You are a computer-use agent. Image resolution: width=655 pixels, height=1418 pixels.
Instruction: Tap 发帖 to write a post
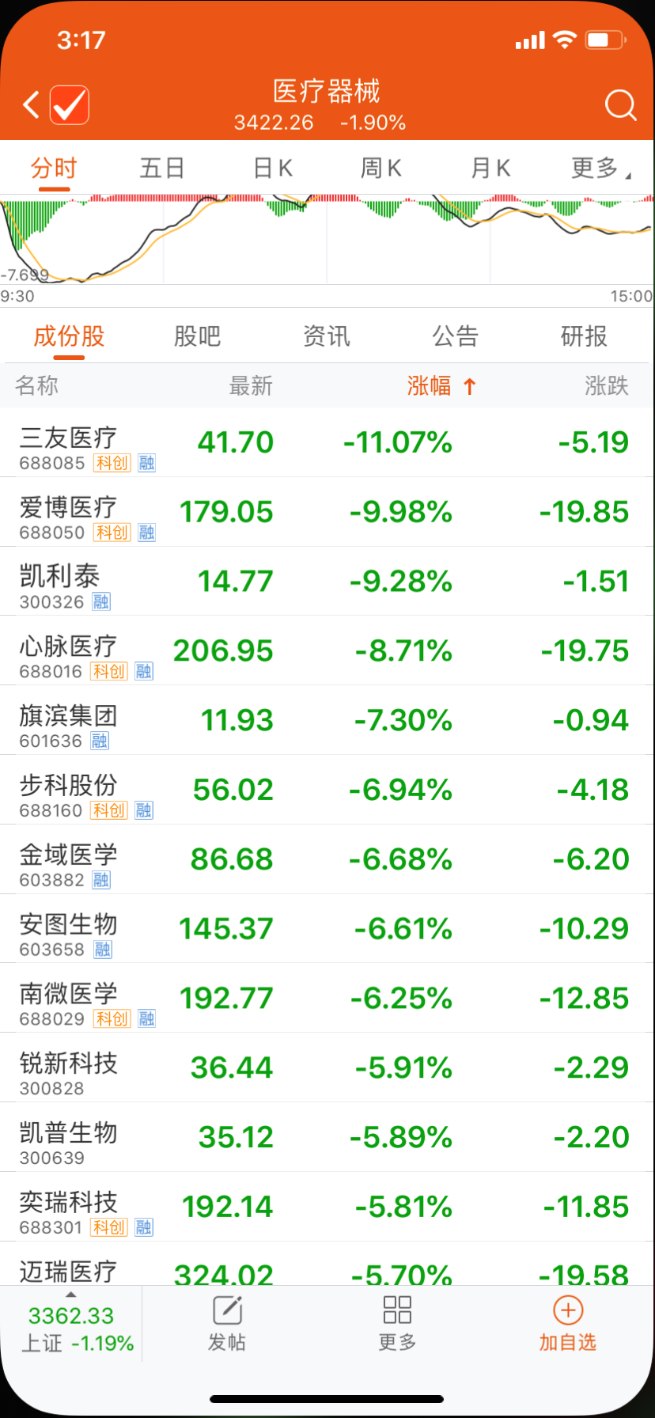227,1323
